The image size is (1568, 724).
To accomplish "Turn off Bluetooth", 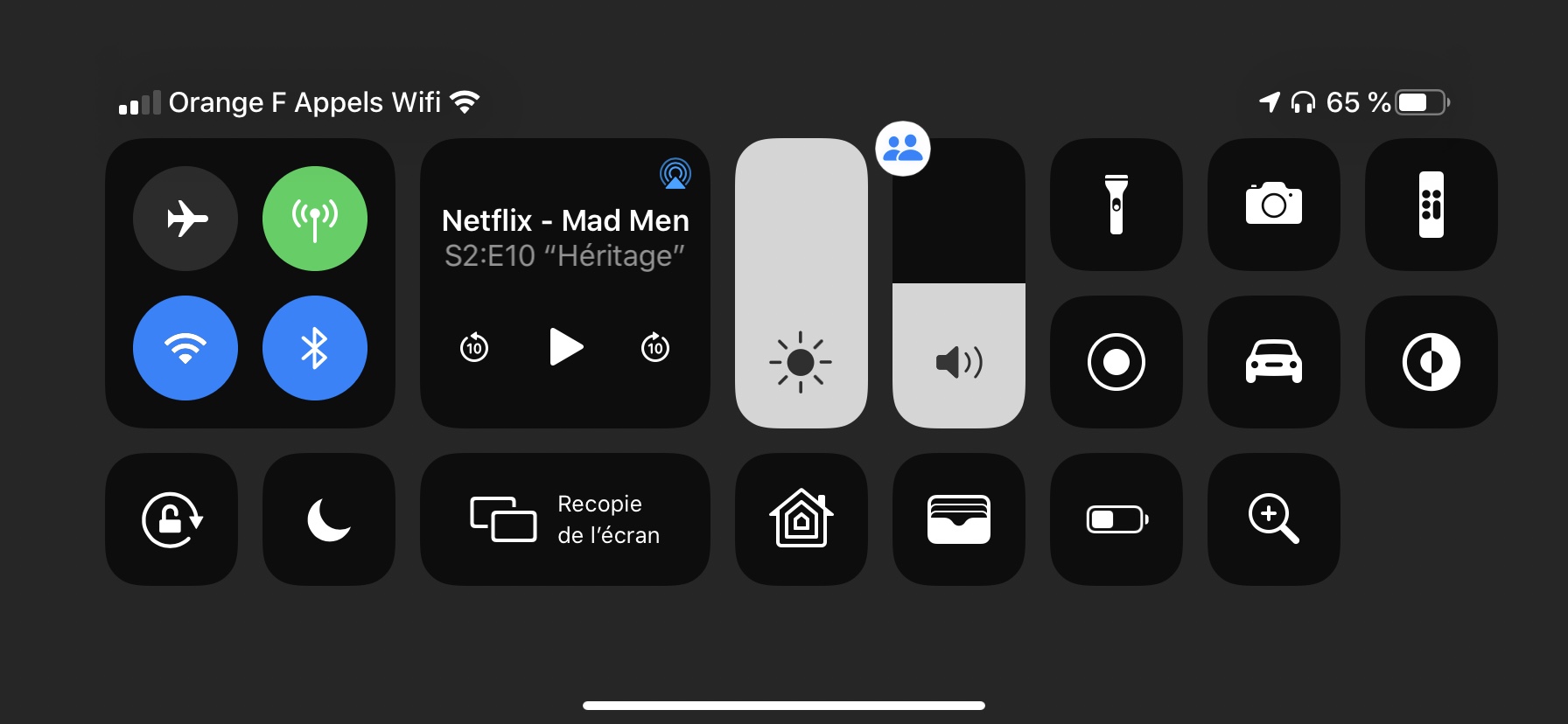I will tap(315, 348).
